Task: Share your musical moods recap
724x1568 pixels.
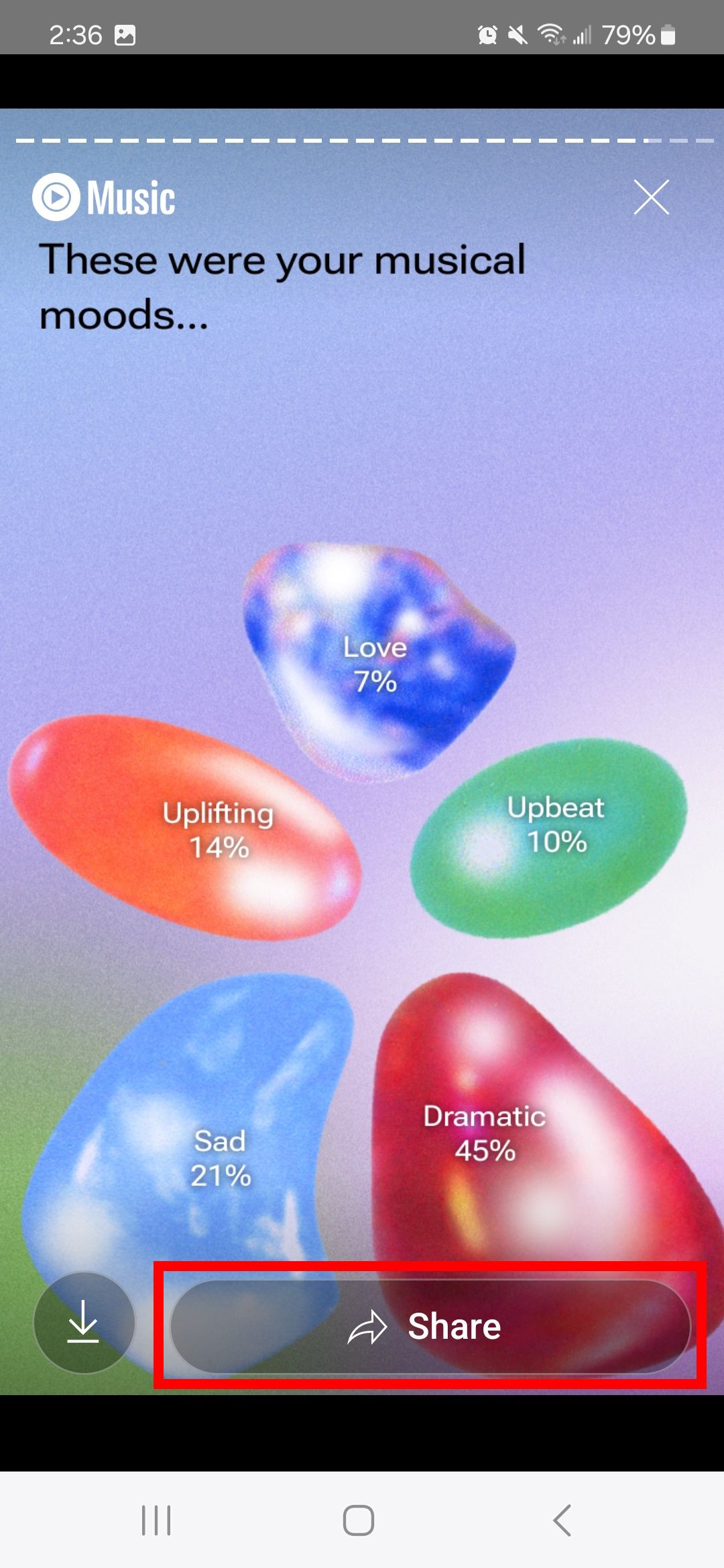Action: (x=430, y=1326)
